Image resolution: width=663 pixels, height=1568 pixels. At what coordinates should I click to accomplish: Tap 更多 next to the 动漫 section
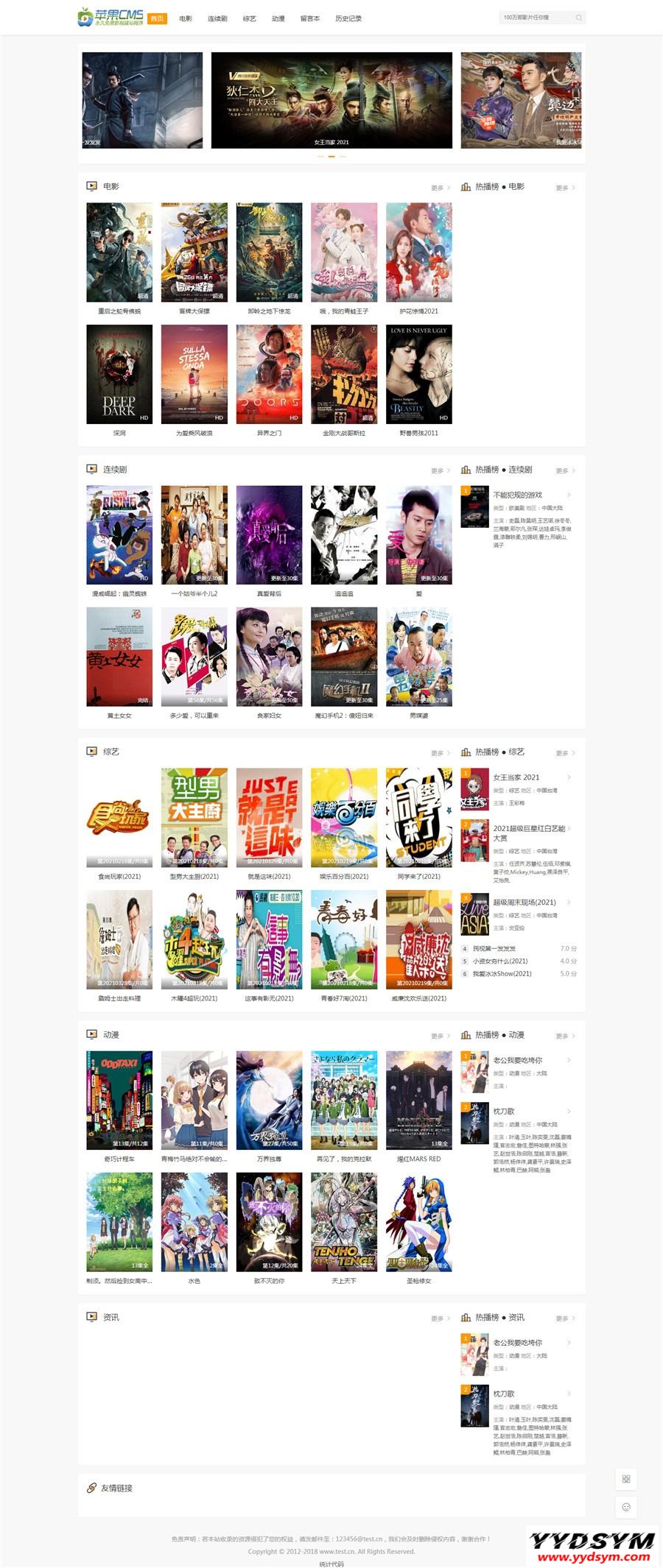[x=440, y=1036]
